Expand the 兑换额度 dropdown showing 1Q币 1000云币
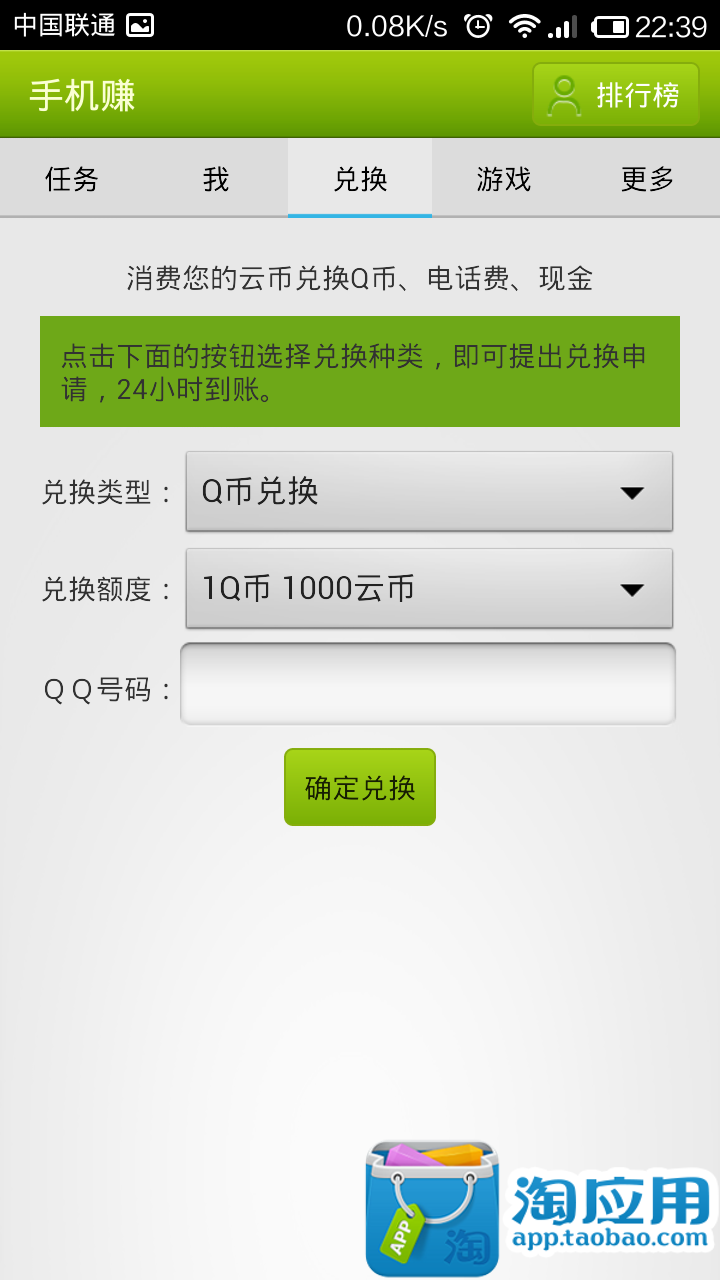 click(x=429, y=588)
